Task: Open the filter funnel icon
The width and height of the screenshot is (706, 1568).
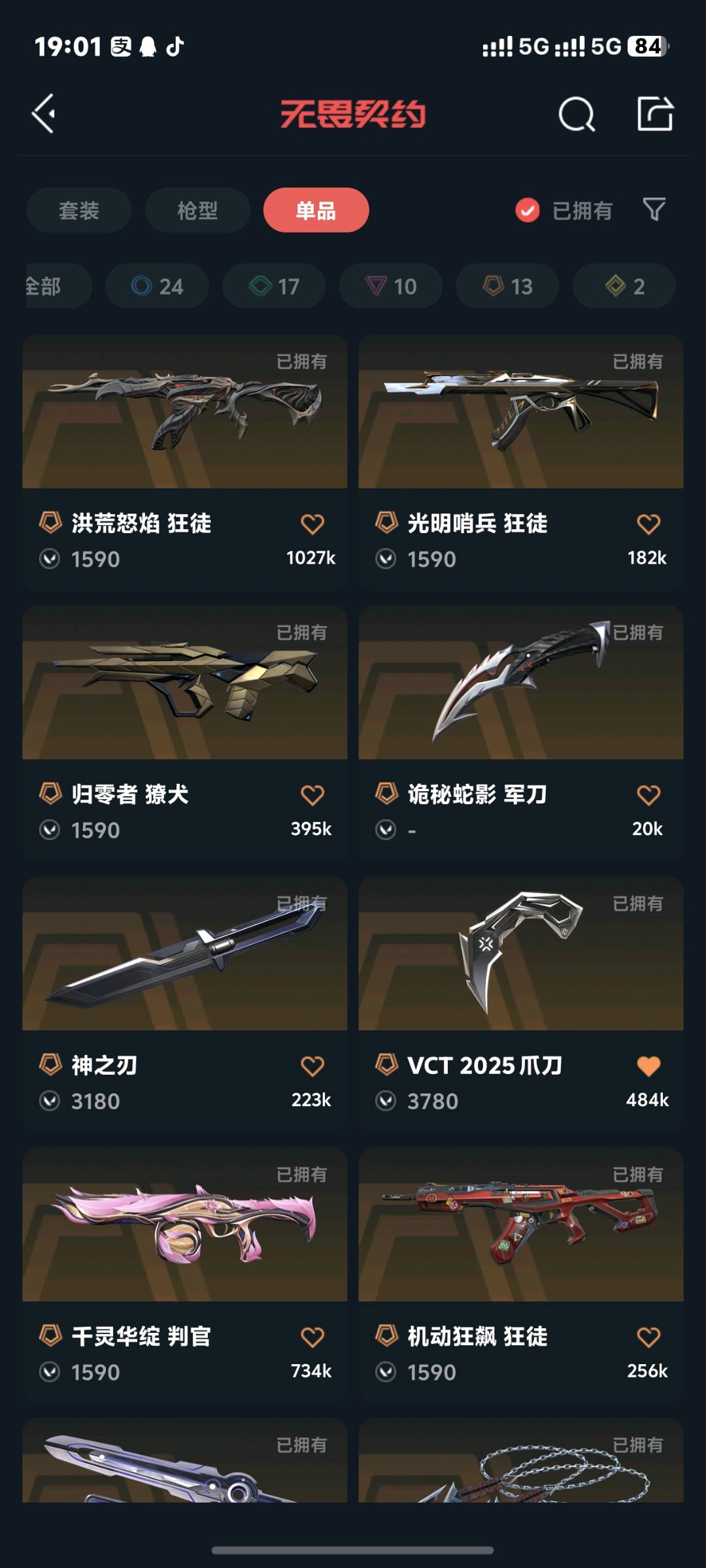Action: click(654, 210)
